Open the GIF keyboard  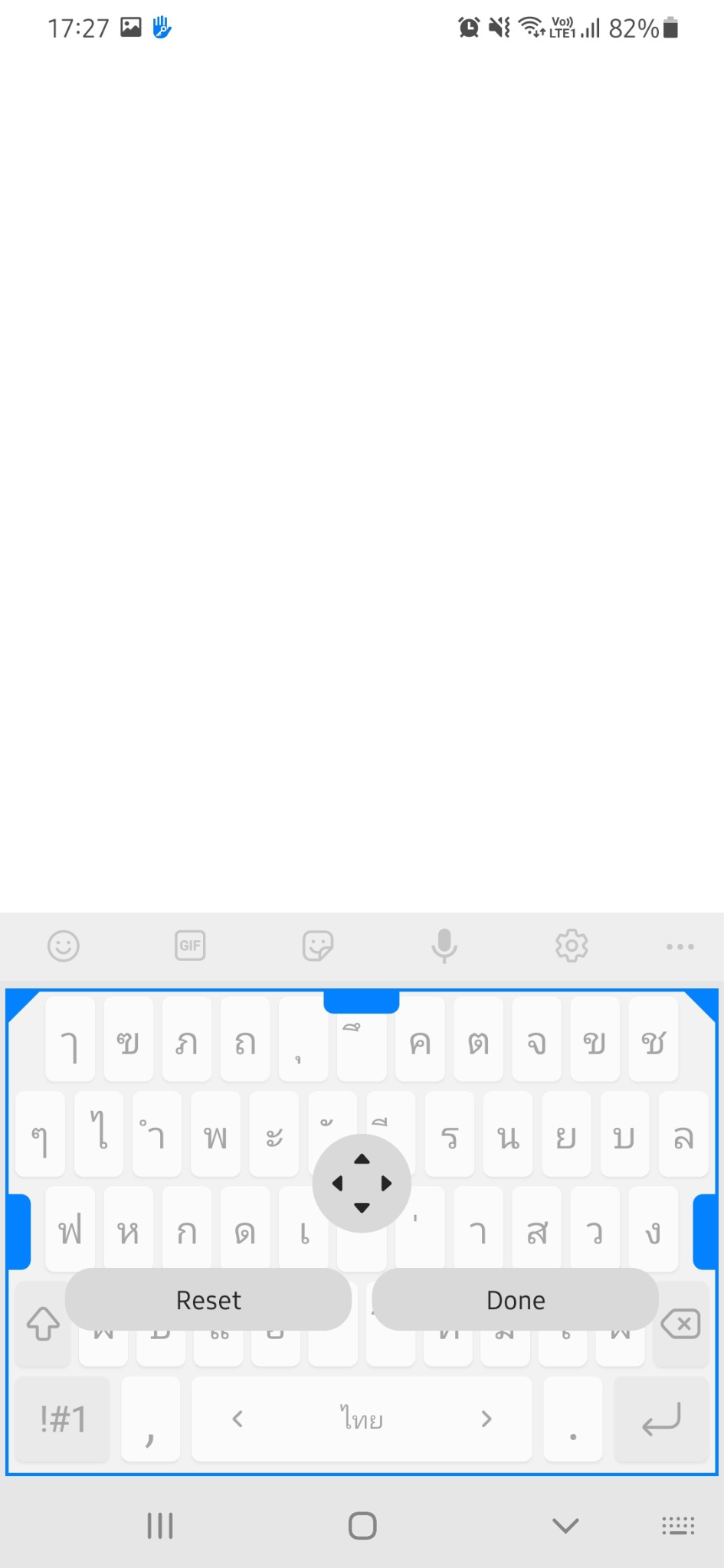tap(190, 946)
